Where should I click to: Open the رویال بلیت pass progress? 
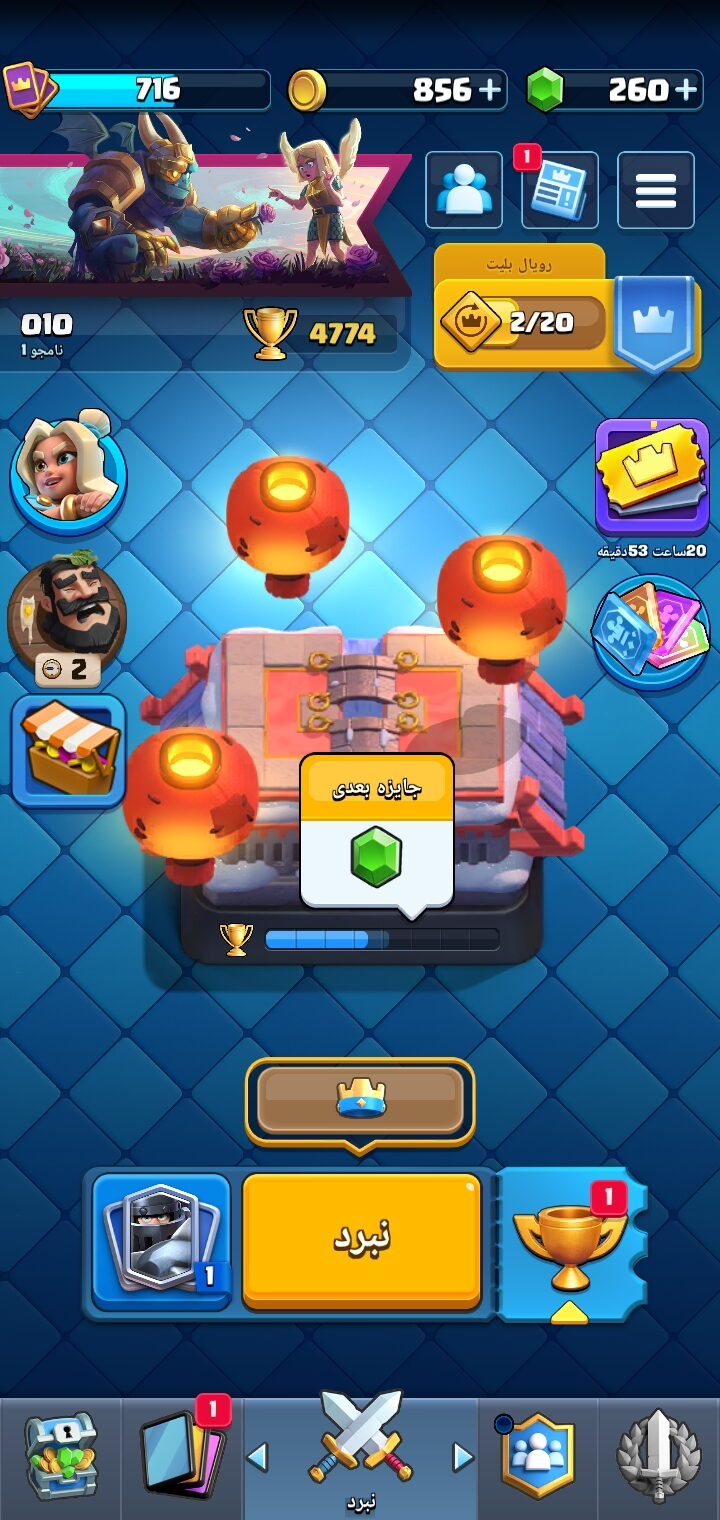tap(567, 310)
